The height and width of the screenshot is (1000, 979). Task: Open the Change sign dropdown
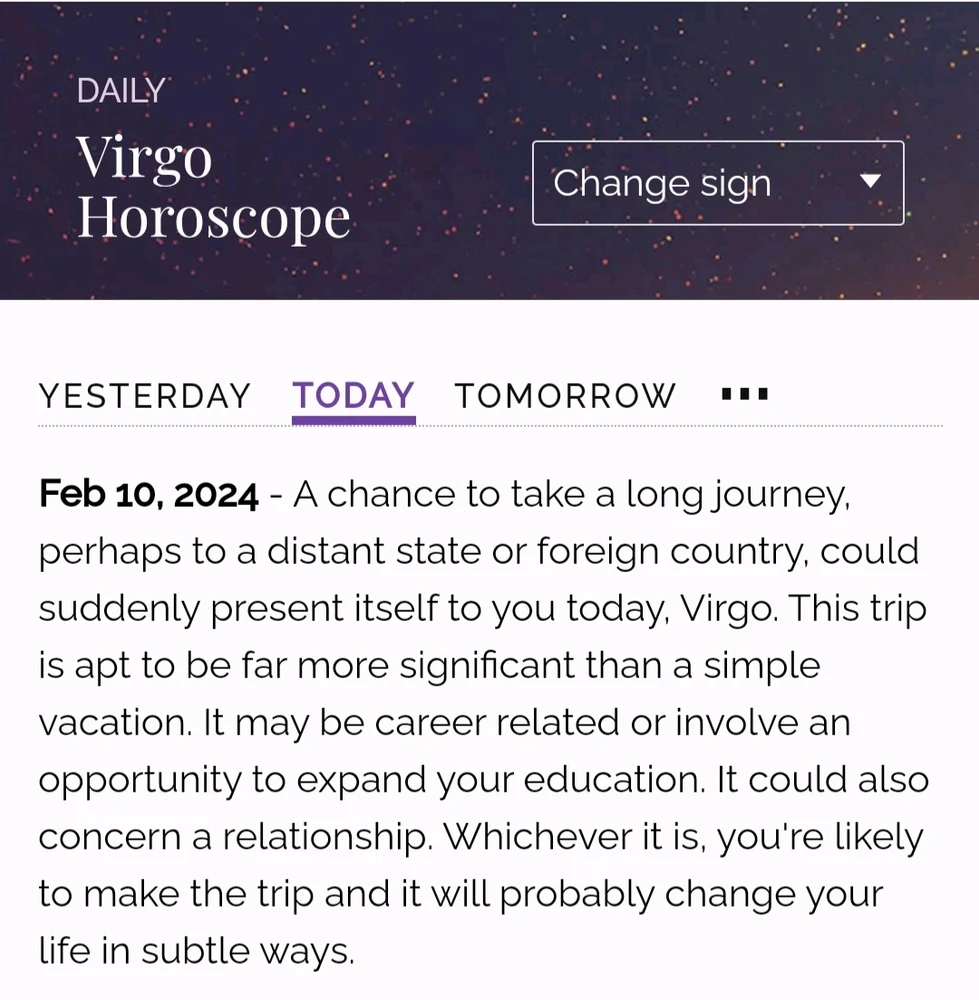[718, 183]
